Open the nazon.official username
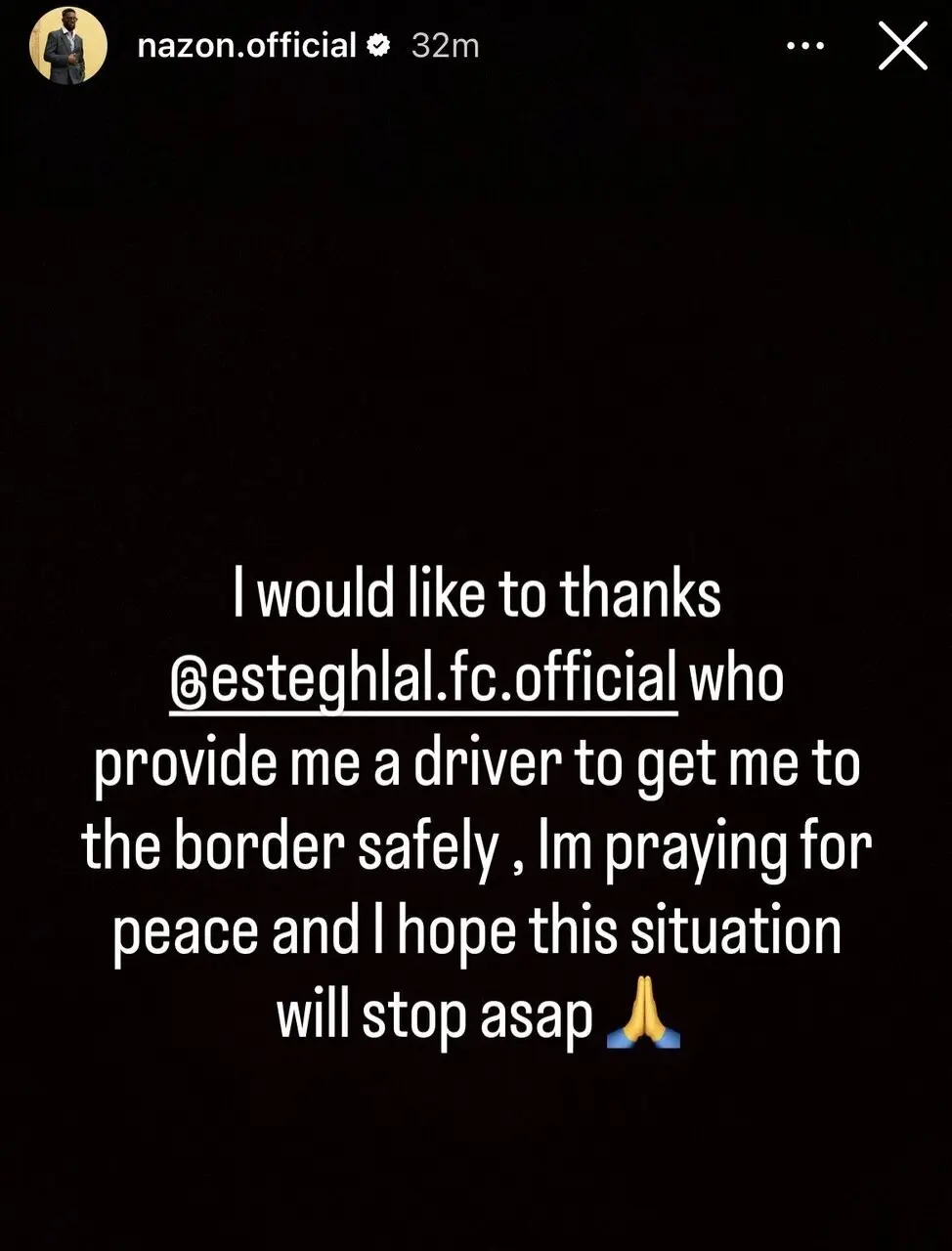This screenshot has height=1251, width=952. coord(246,46)
